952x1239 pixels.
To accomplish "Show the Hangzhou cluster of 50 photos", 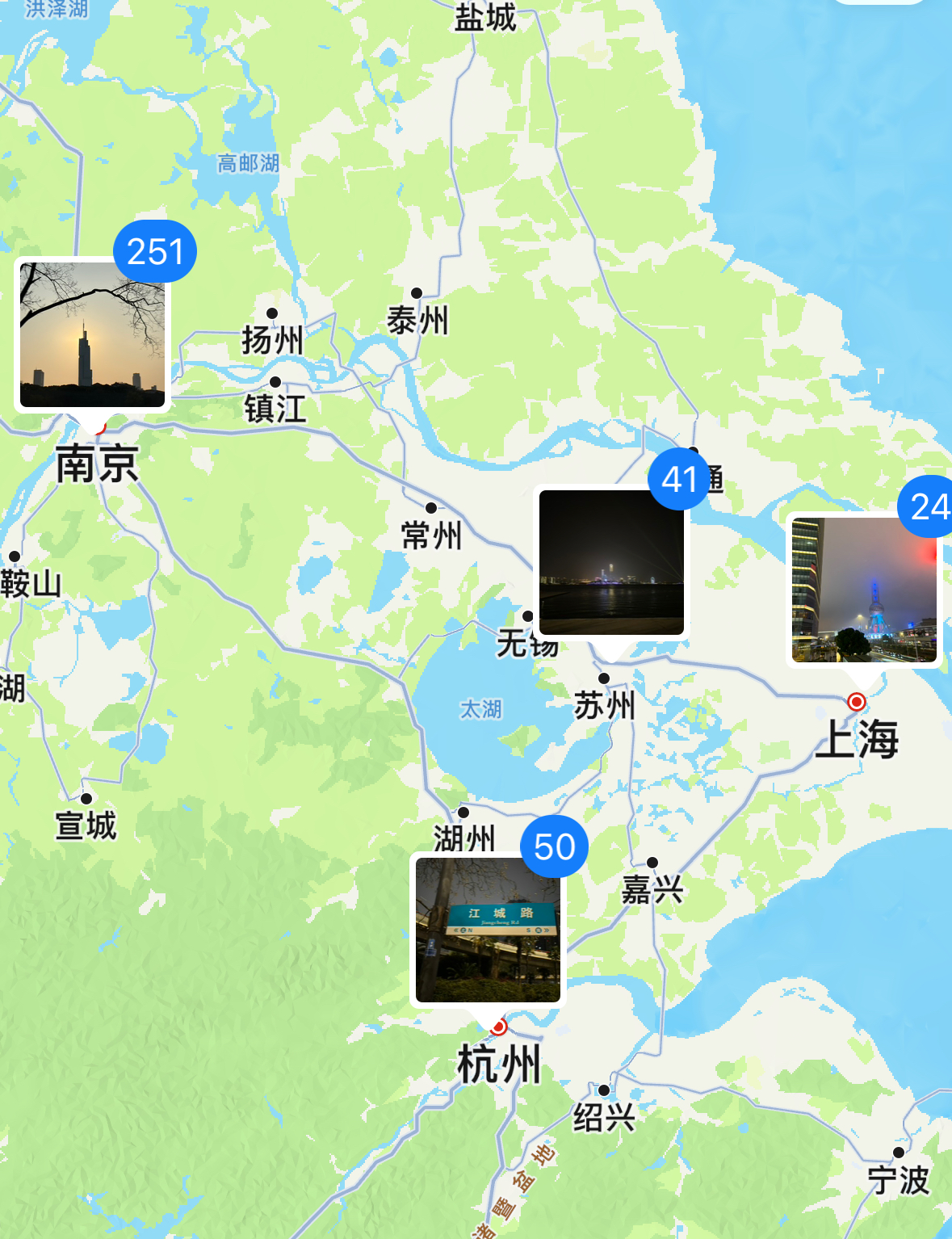I will point(488,930).
